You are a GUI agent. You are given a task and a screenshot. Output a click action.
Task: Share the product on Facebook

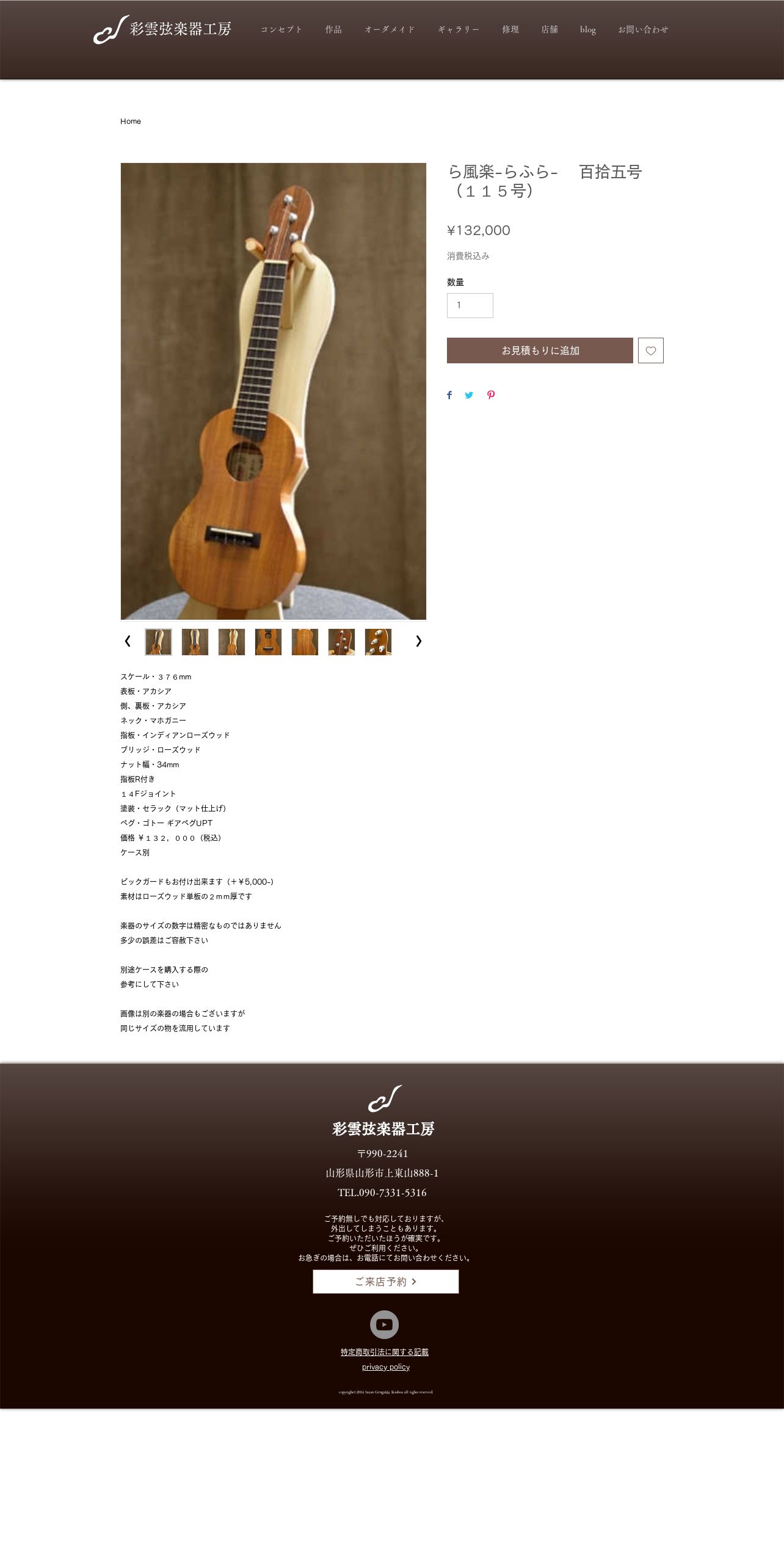(449, 395)
